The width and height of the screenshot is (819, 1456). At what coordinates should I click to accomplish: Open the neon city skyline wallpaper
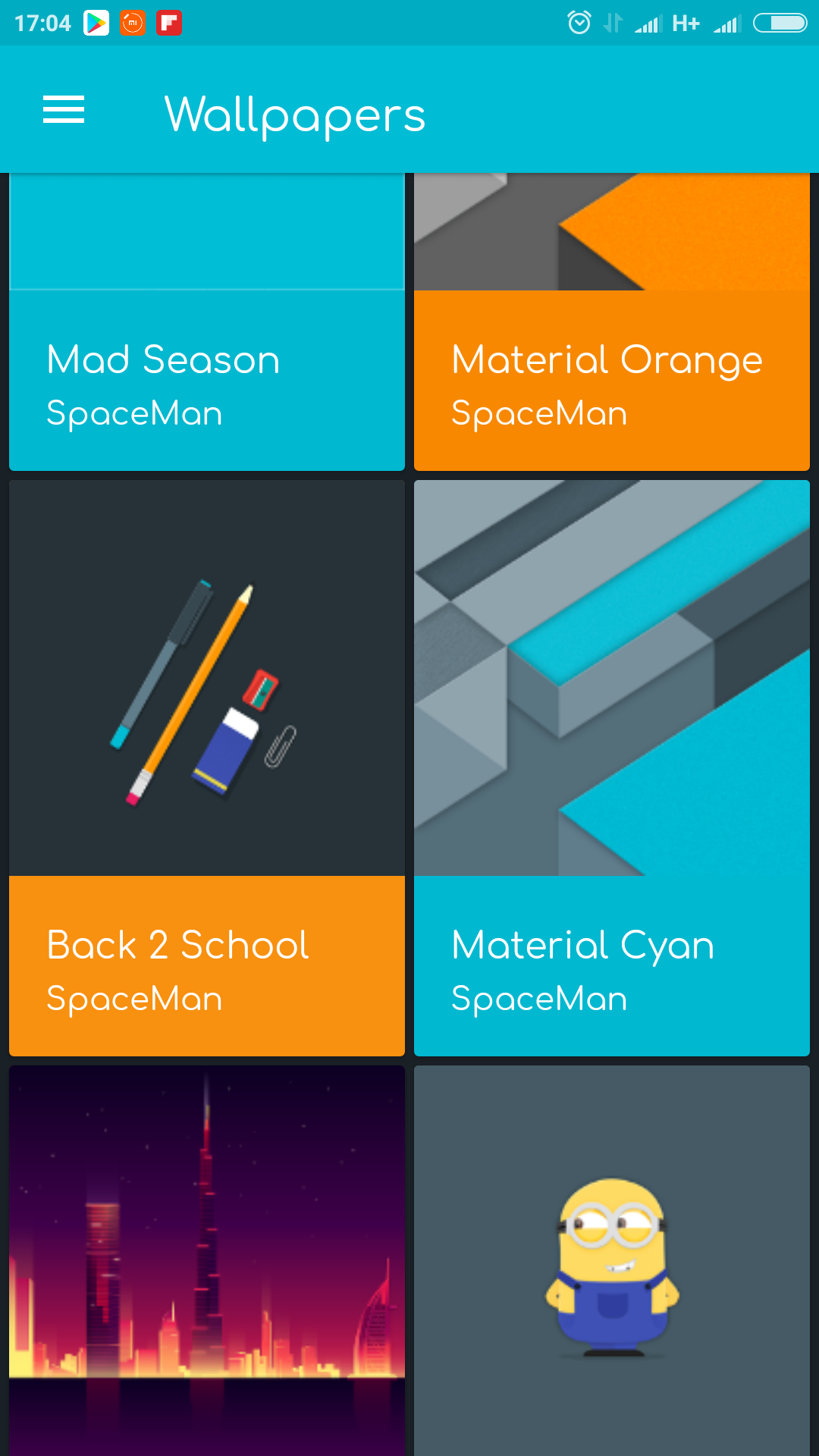click(x=206, y=1259)
